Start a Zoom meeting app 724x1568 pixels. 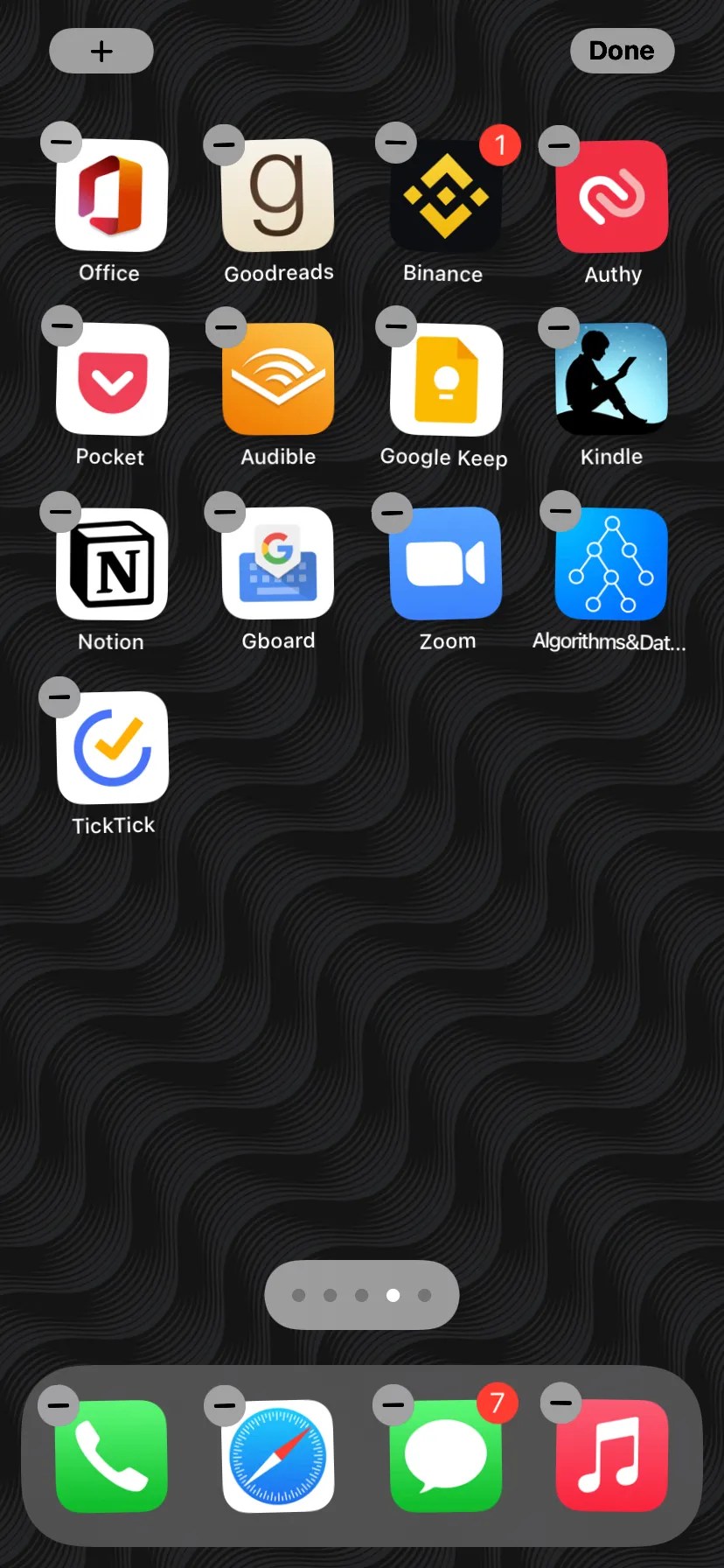(446, 563)
